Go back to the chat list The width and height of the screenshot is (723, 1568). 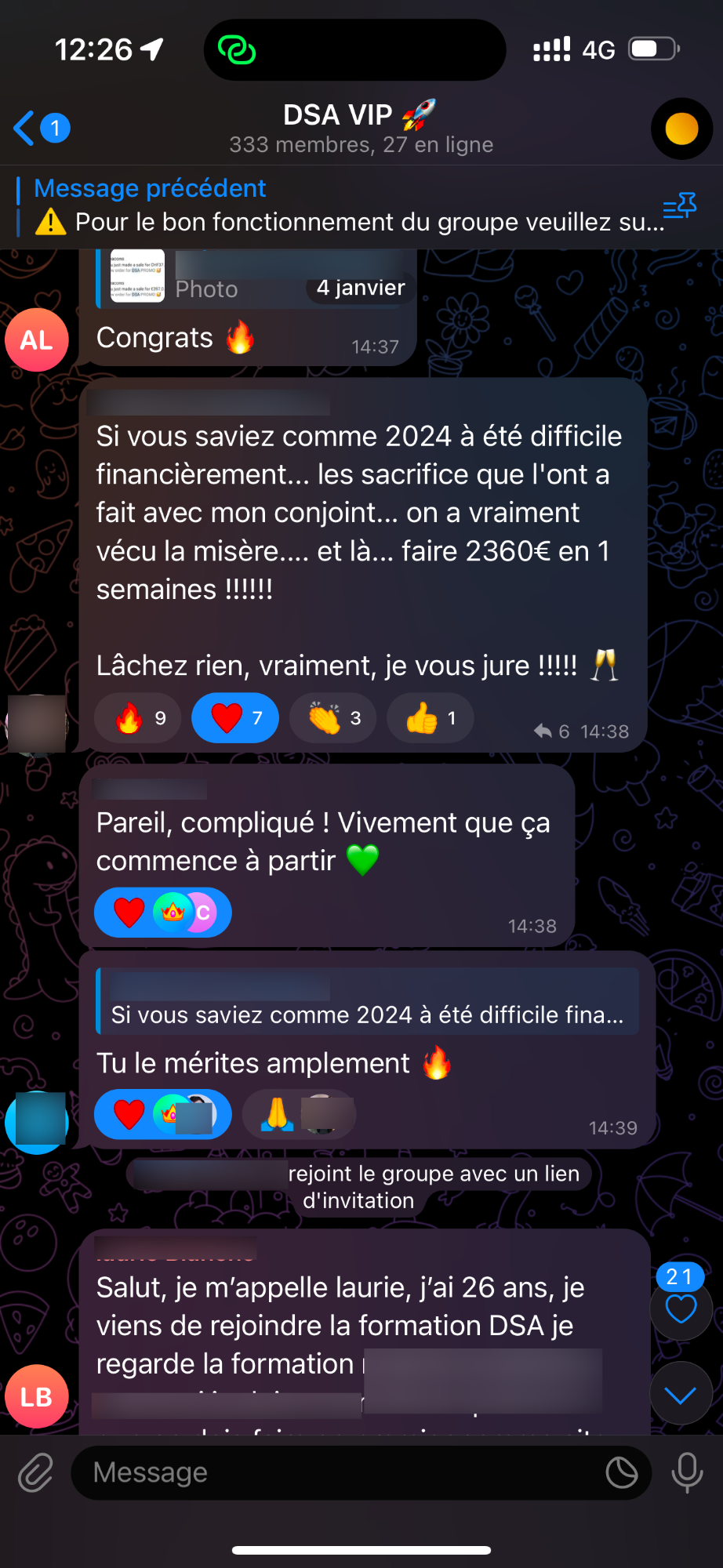(x=41, y=128)
